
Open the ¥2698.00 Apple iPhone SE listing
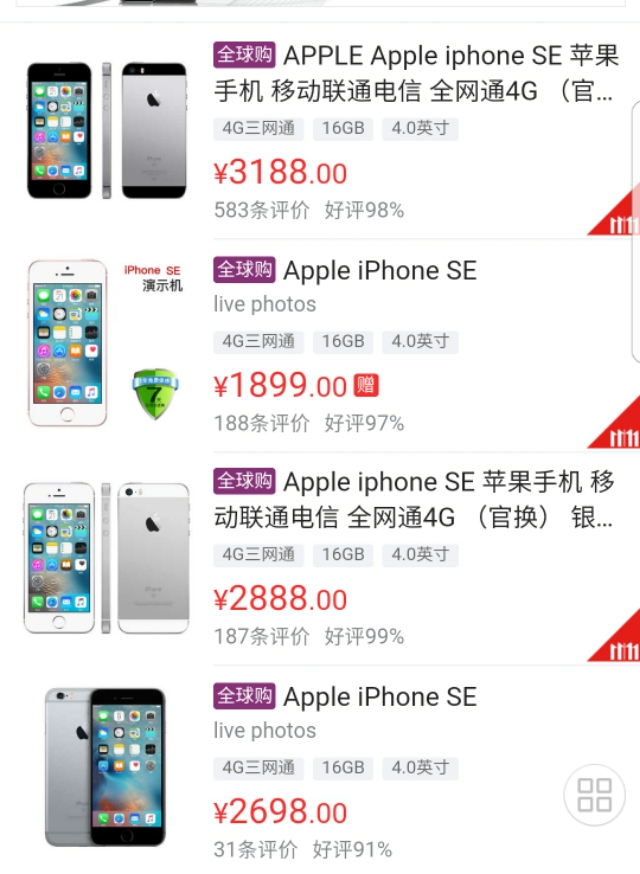[x=380, y=697]
